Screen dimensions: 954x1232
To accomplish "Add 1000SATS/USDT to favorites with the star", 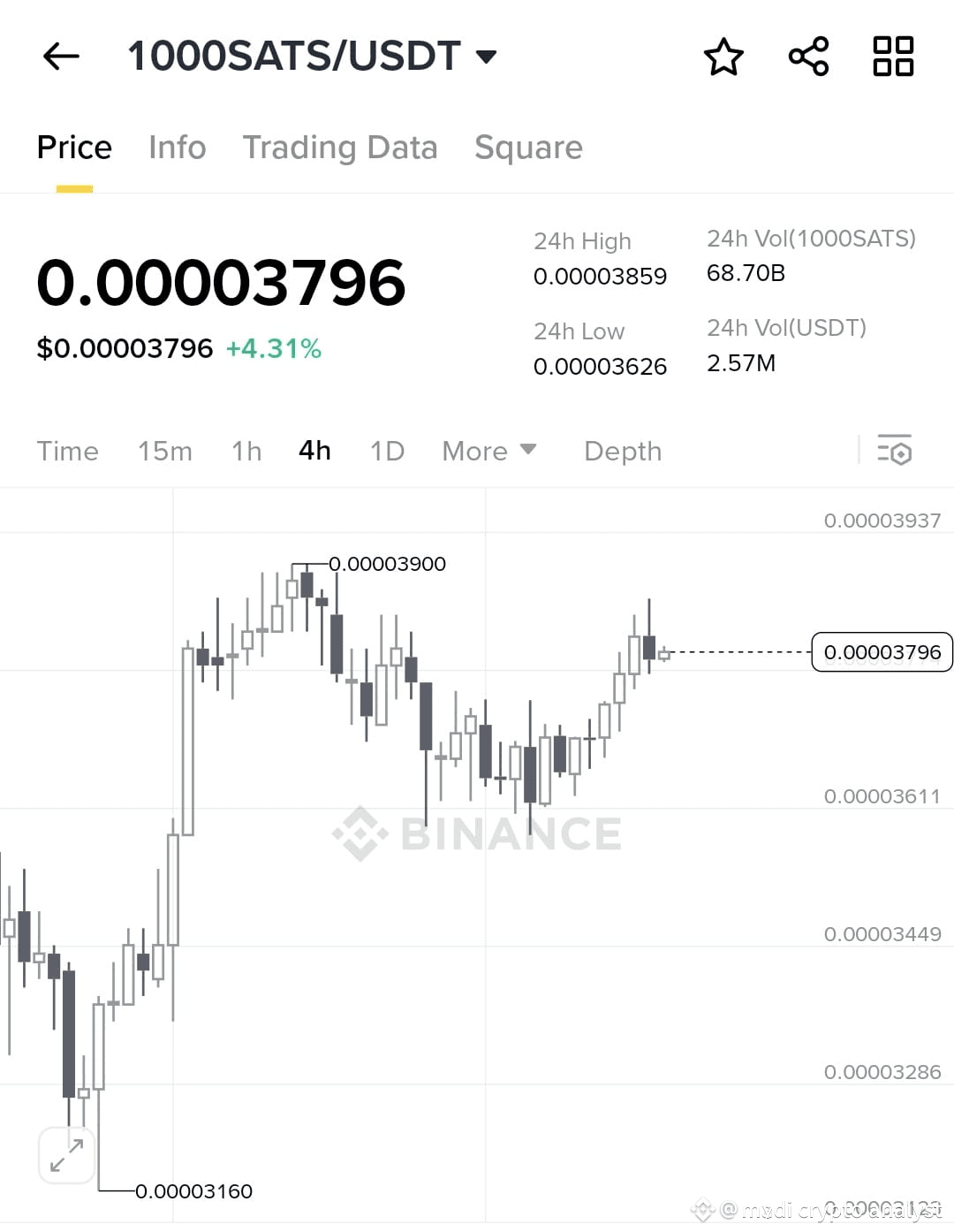I will point(723,56).
